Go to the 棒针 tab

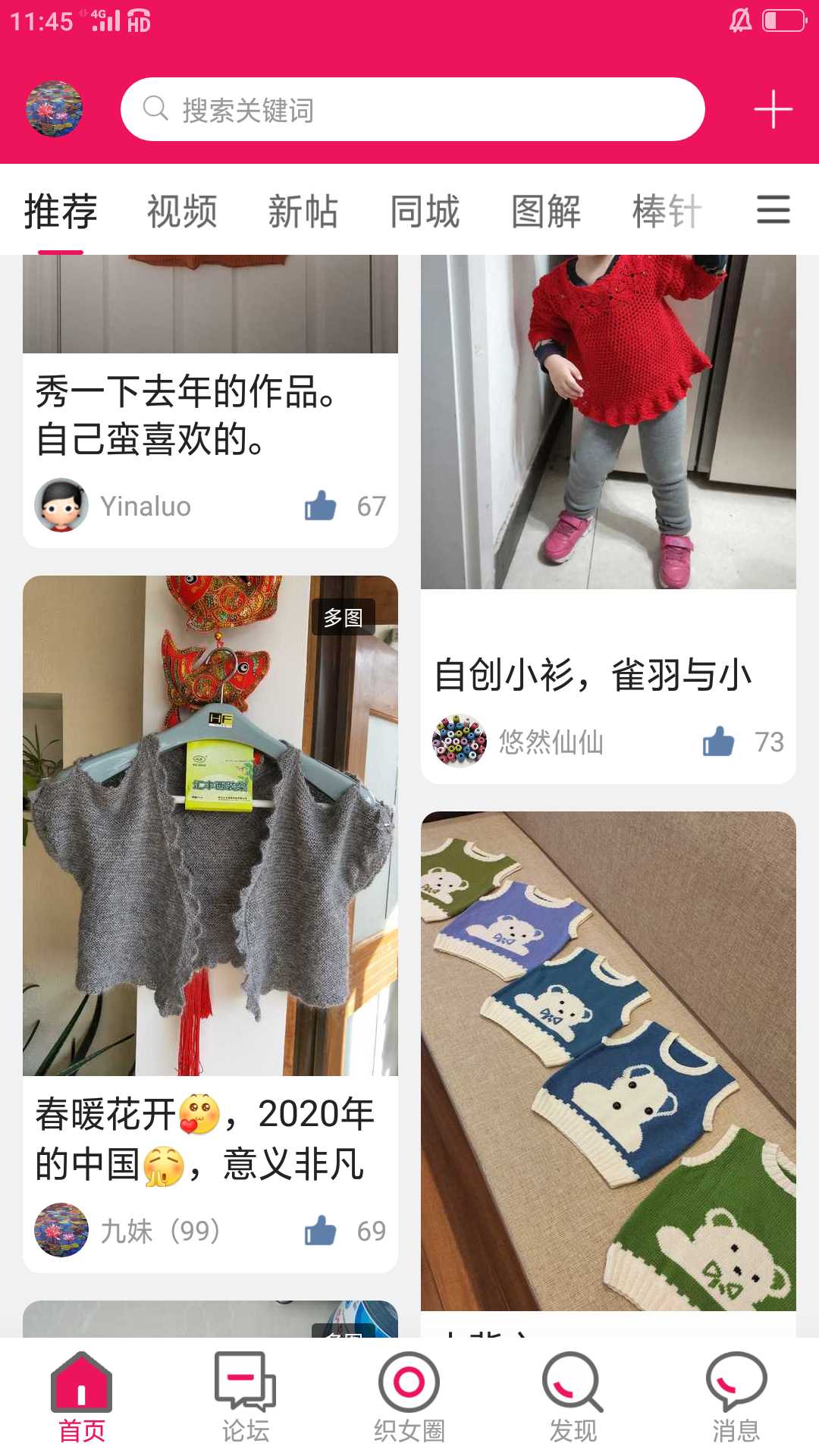[667, 212]
